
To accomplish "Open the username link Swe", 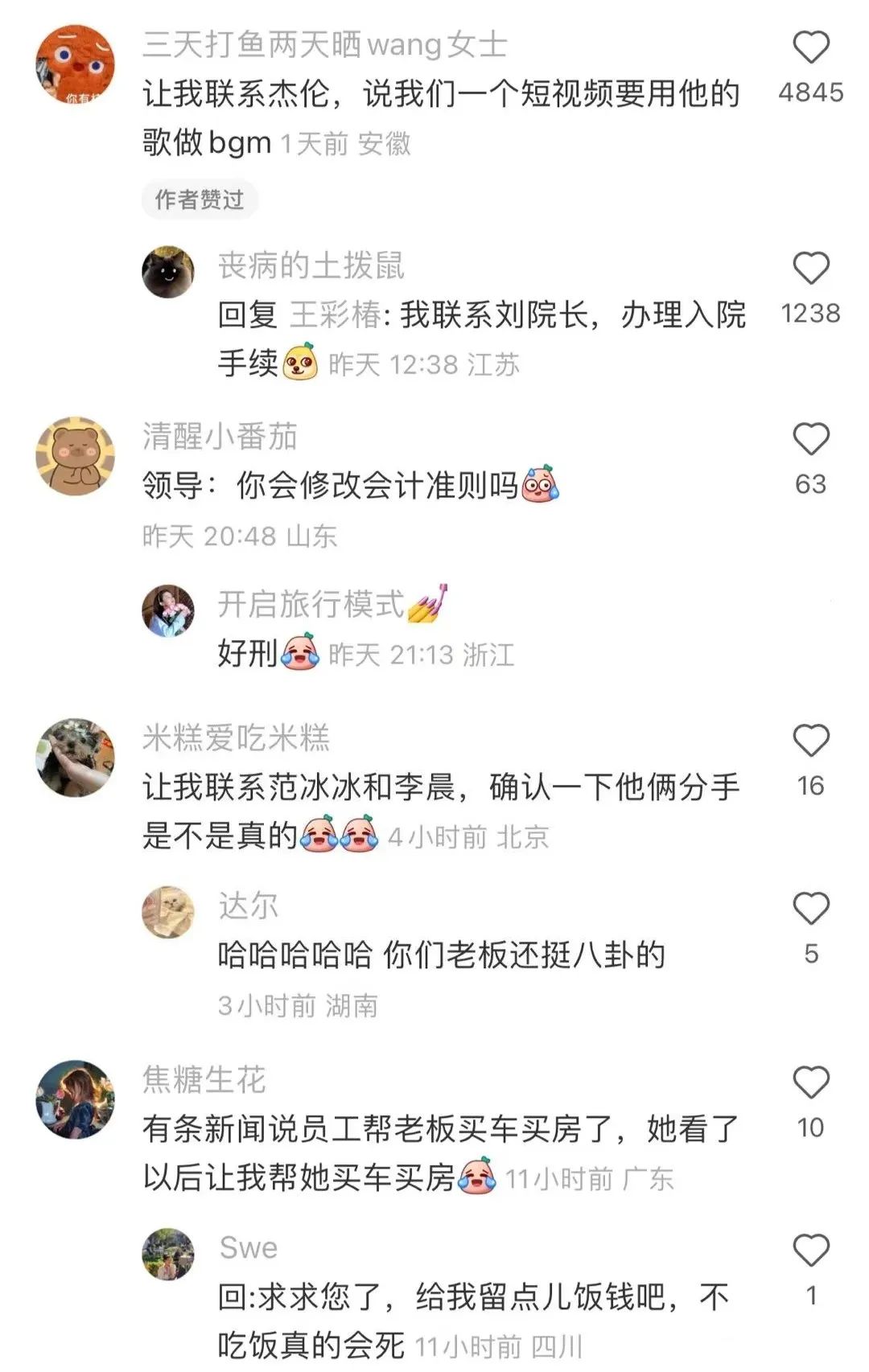I will [248, 1248].
